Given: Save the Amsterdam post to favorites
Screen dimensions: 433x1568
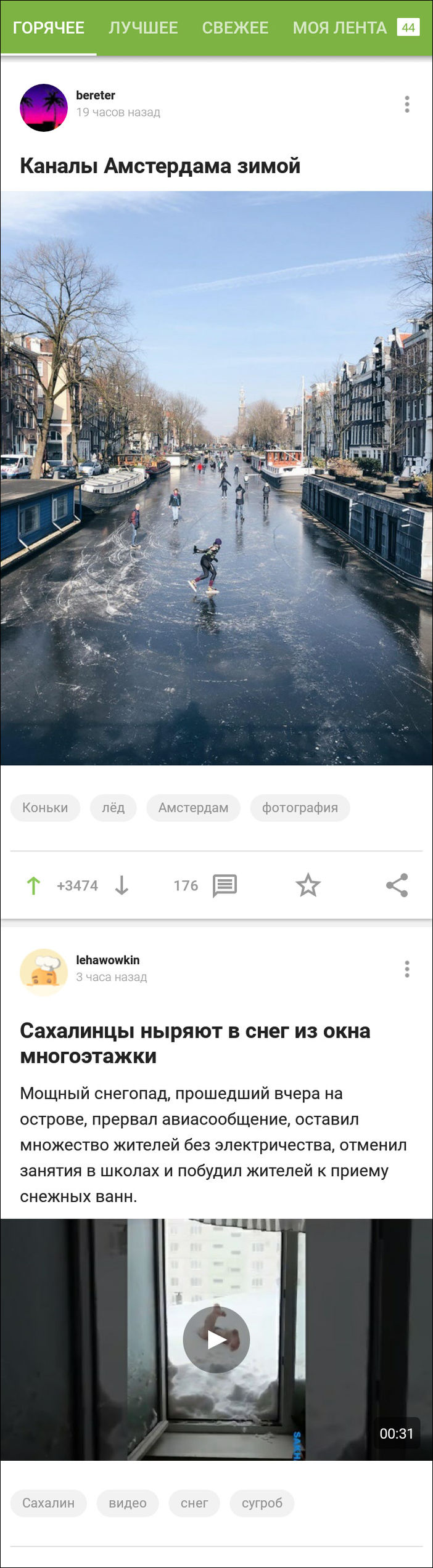Looking at the screenshot, I should tap(308, 885).
